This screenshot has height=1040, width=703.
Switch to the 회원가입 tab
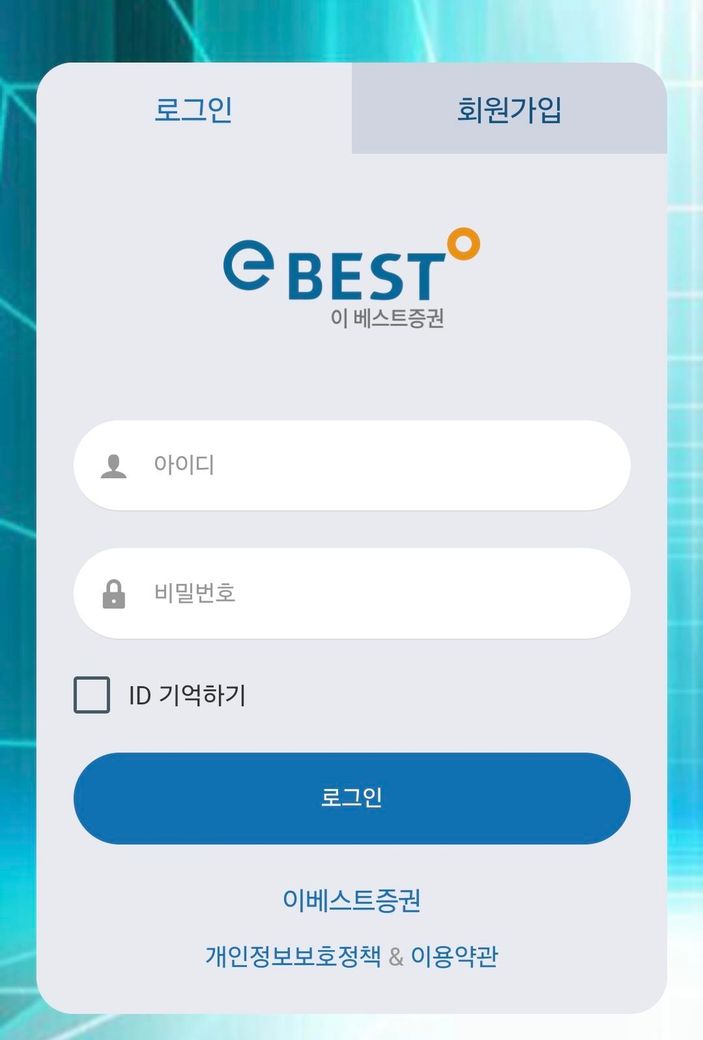tap(509, 109)
